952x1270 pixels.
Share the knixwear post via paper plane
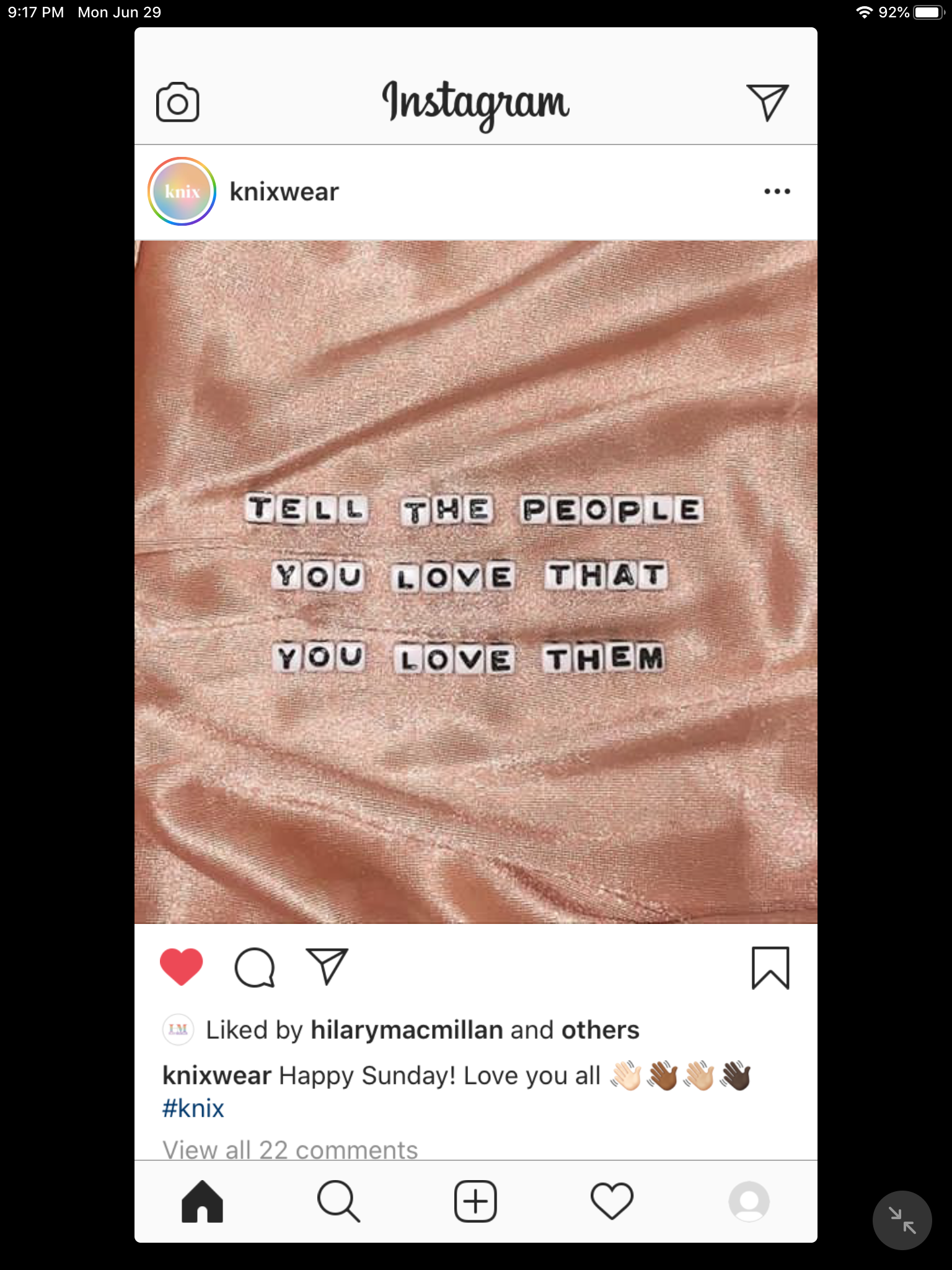tap(327, 967)
